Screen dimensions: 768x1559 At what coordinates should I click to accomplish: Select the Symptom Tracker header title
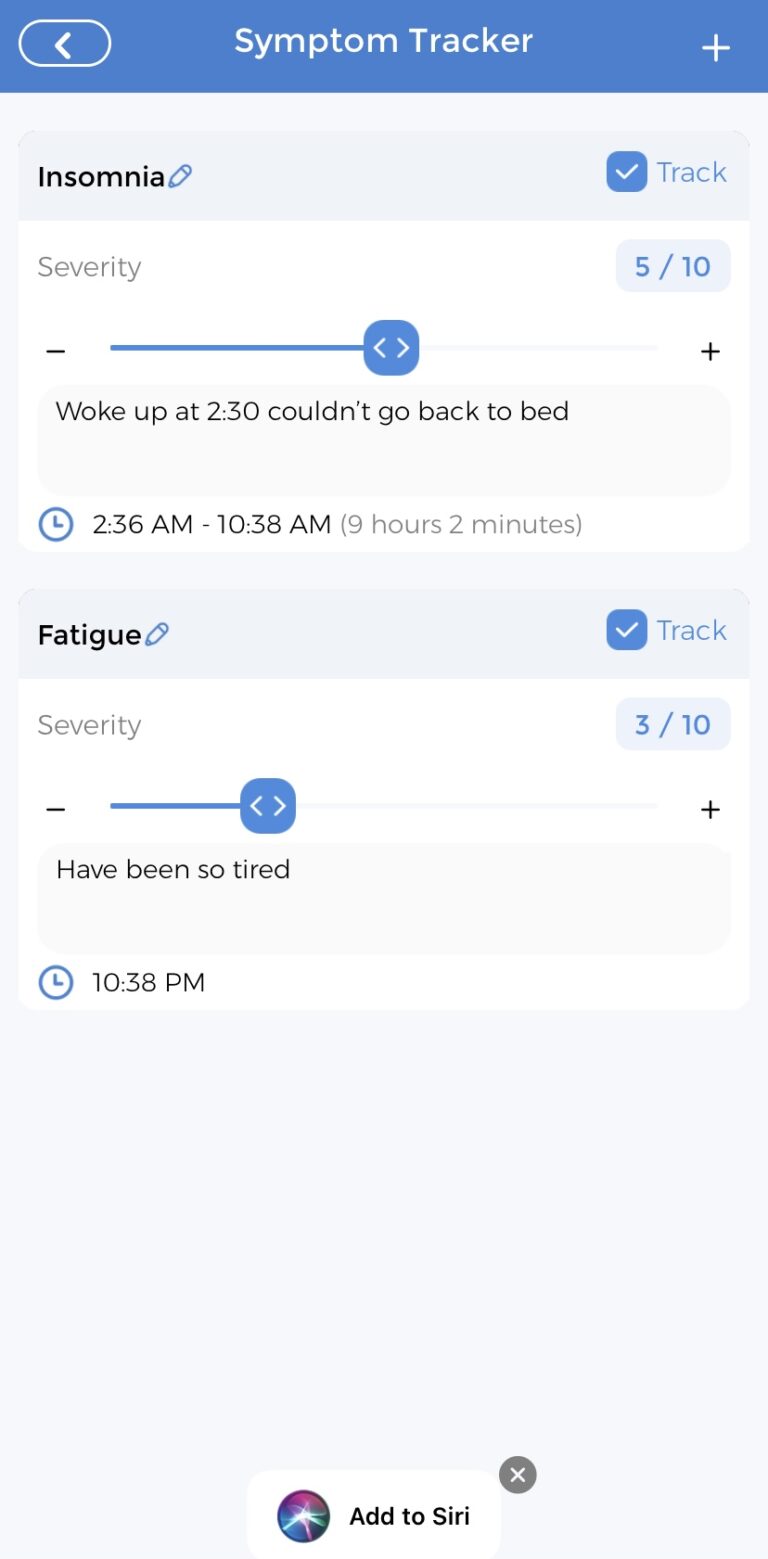point(383,41)
